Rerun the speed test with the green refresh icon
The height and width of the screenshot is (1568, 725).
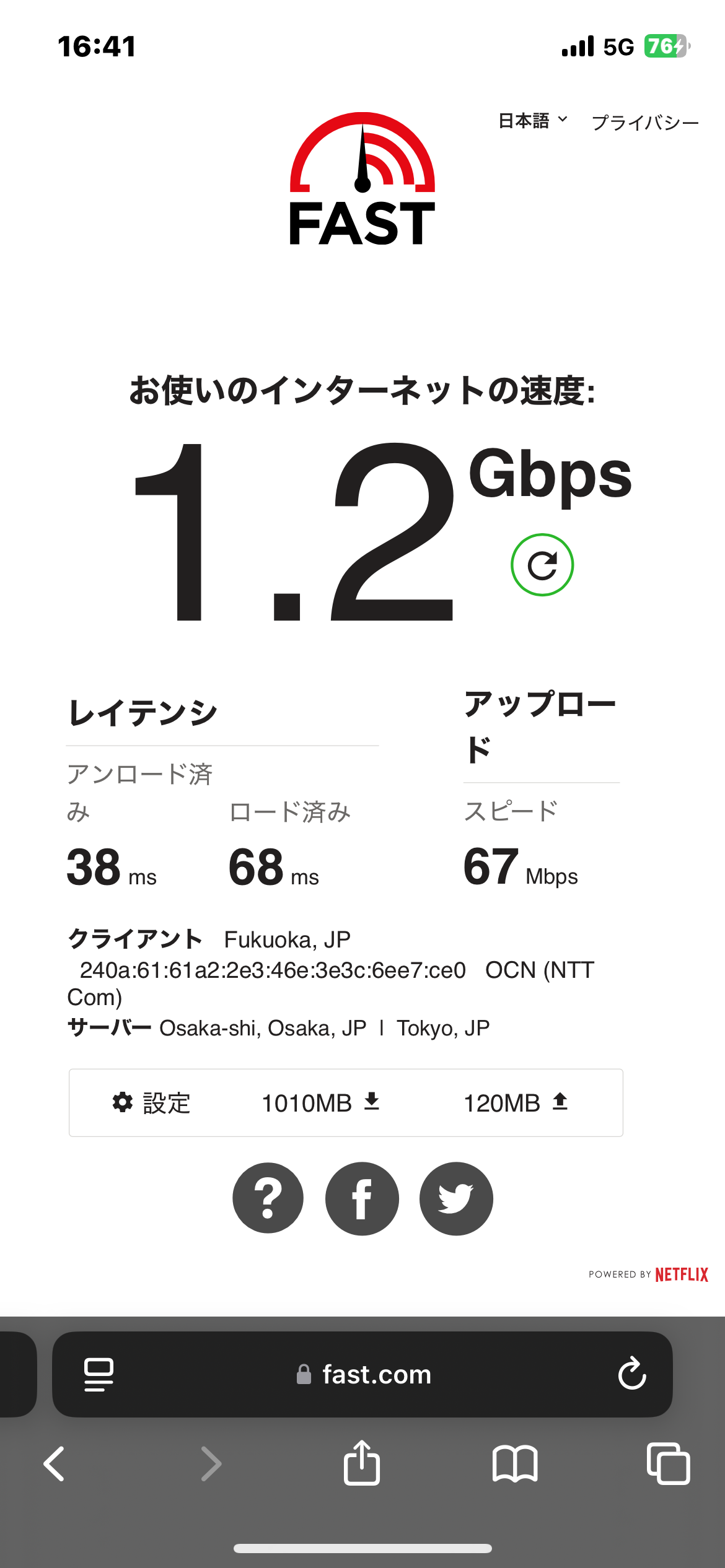click(542, 565)
